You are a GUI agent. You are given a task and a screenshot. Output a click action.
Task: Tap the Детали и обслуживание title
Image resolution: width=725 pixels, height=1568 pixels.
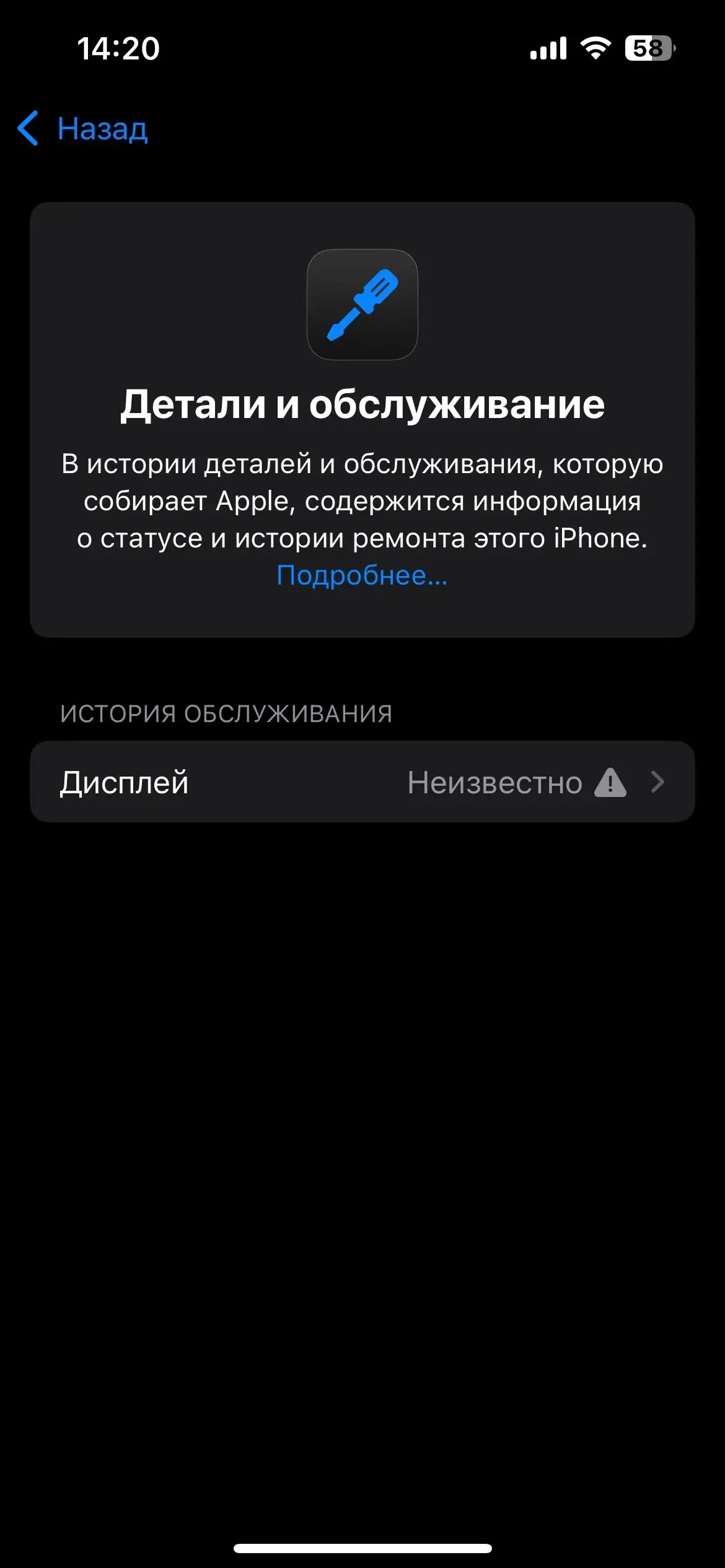(362, 406)
